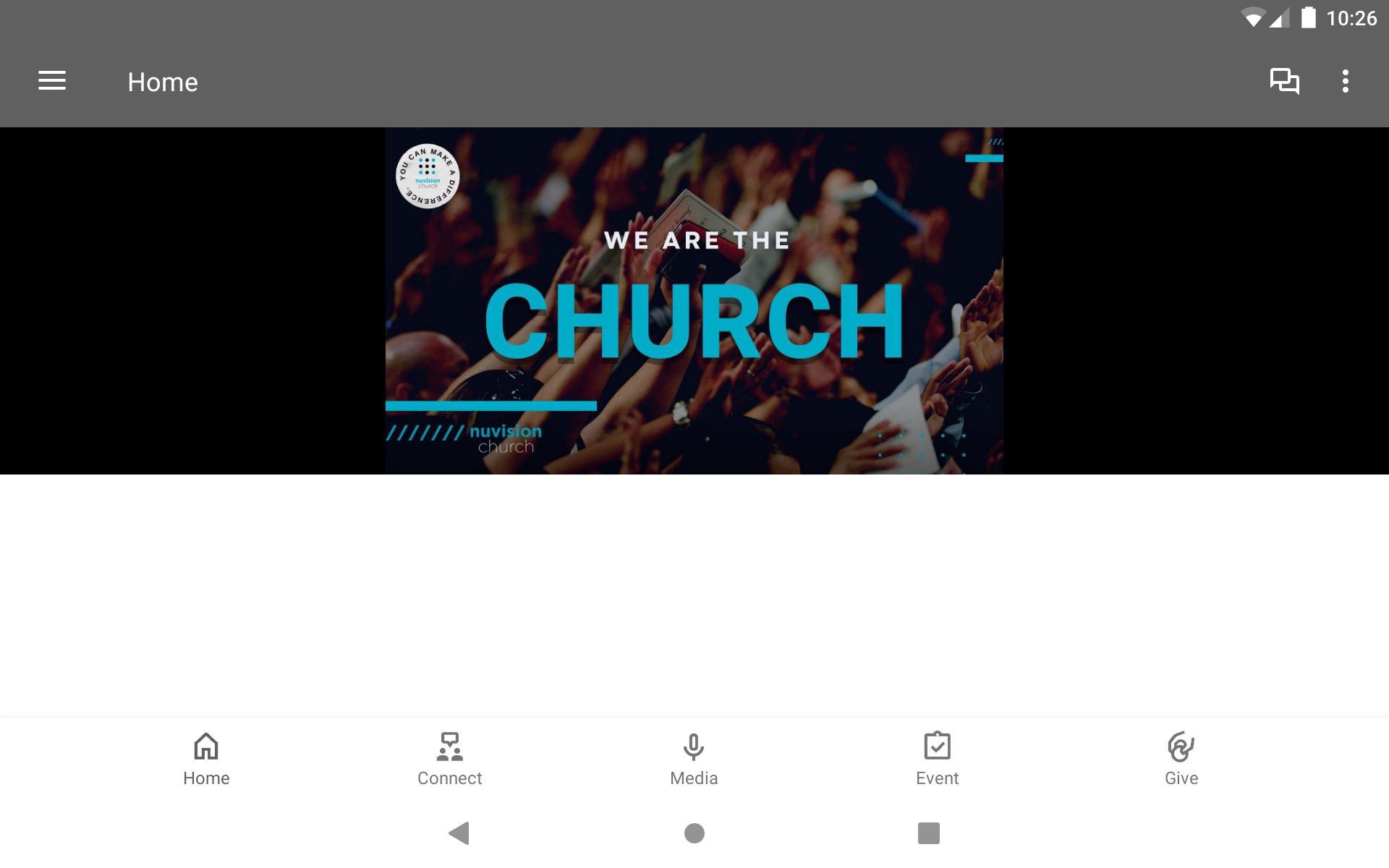This screenshot has width=1389, height=868.
Task: Open the We Are The Church banner
Action: [694, 301]
